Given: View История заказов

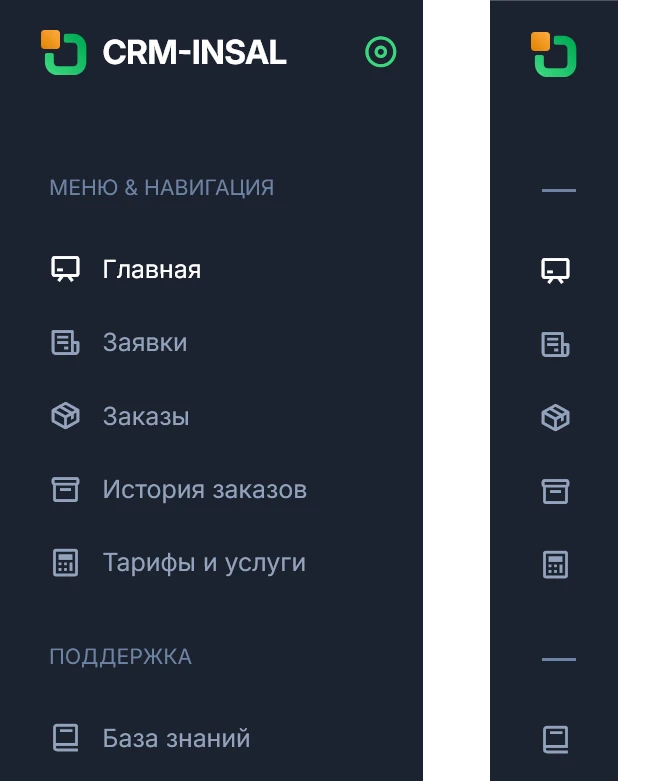Looking at the screenshot, I should click(x=204, y=490).
